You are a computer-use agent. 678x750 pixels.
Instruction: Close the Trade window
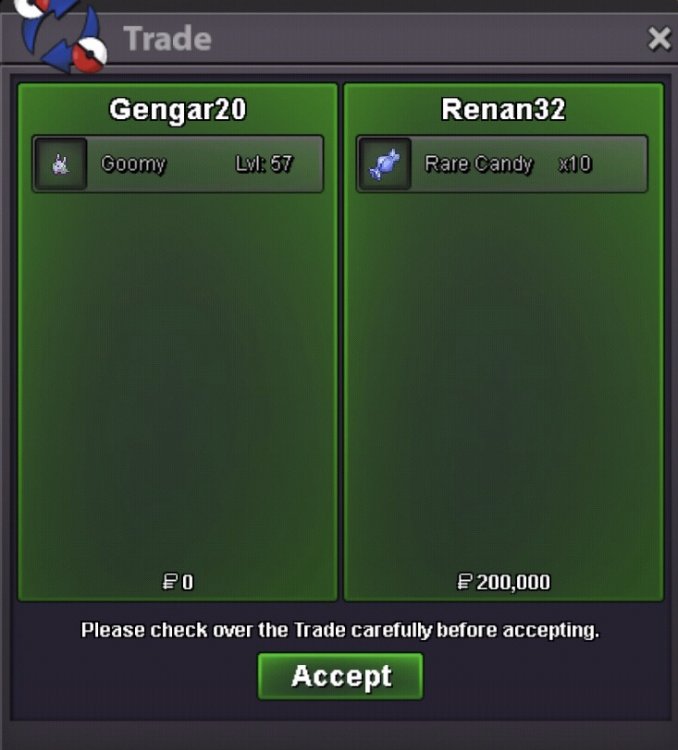[x=659, y=39]
